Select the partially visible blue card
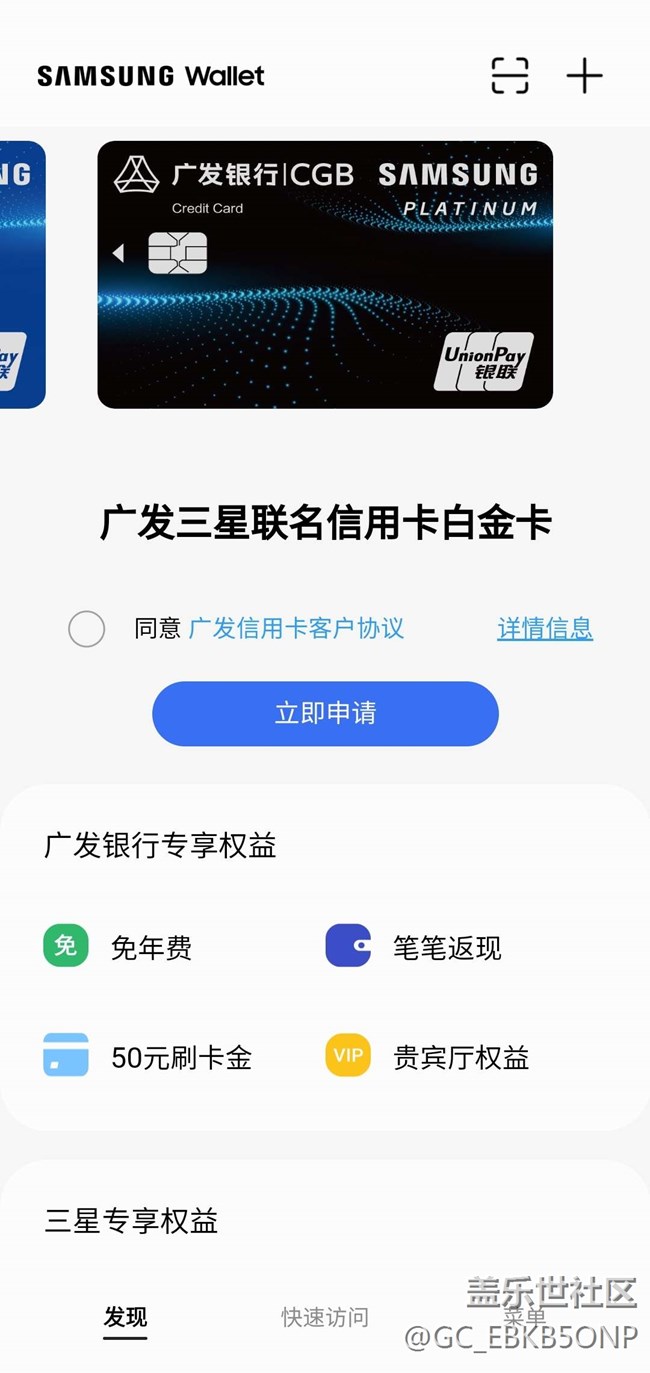This screenshot has height=1373, width=650. (x=20, y=275)
